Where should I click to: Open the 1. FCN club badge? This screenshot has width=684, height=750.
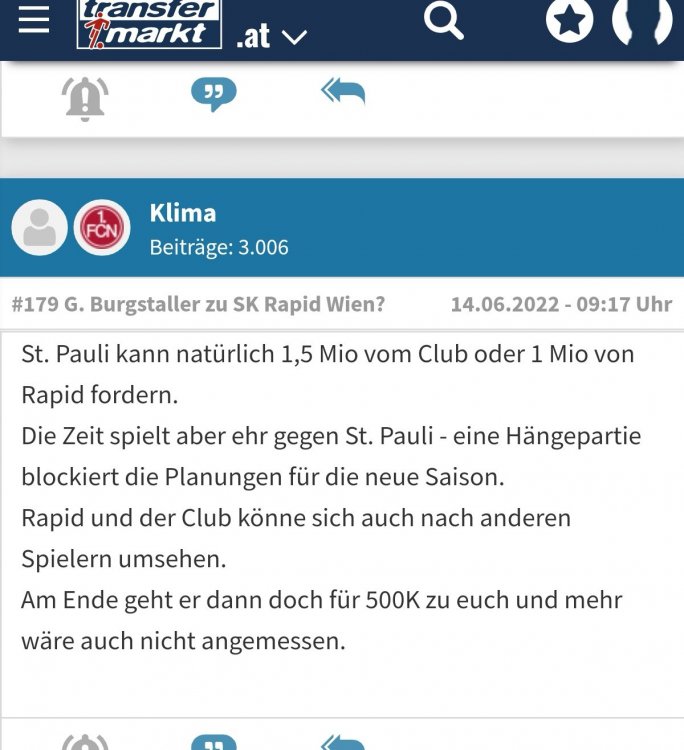(102, 227)
